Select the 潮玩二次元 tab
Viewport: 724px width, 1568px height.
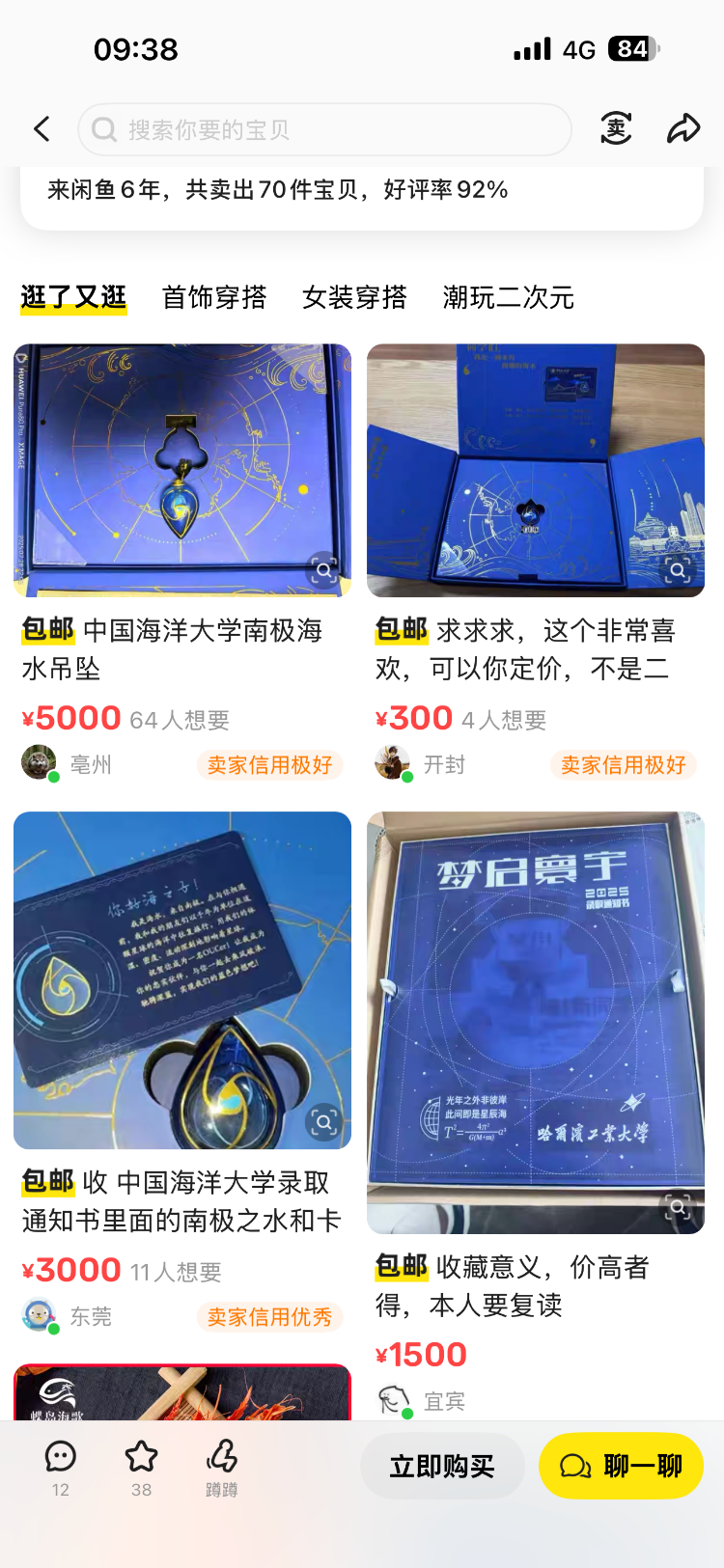508,297
